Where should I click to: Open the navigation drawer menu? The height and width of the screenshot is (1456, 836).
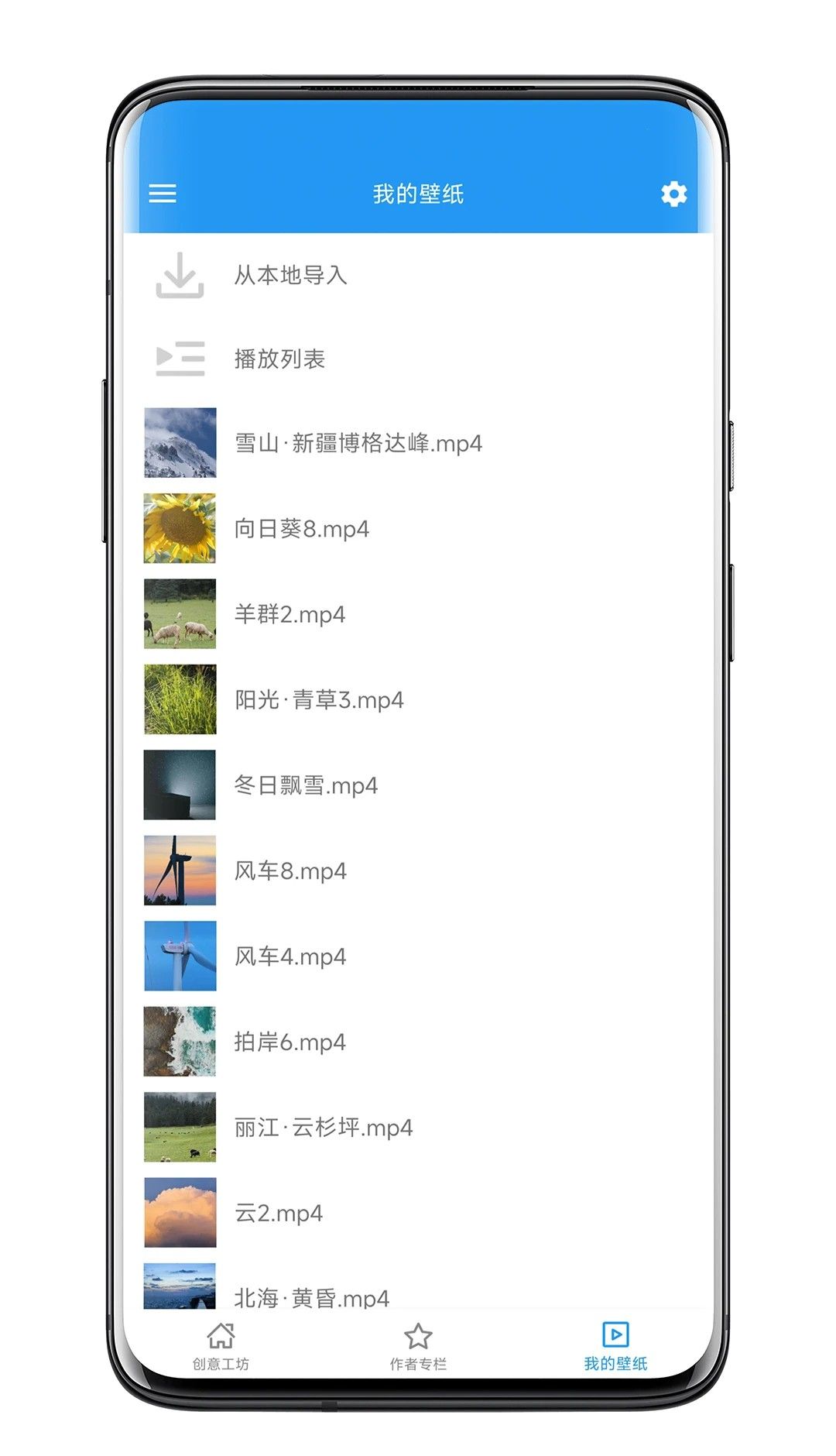(163, 194)
